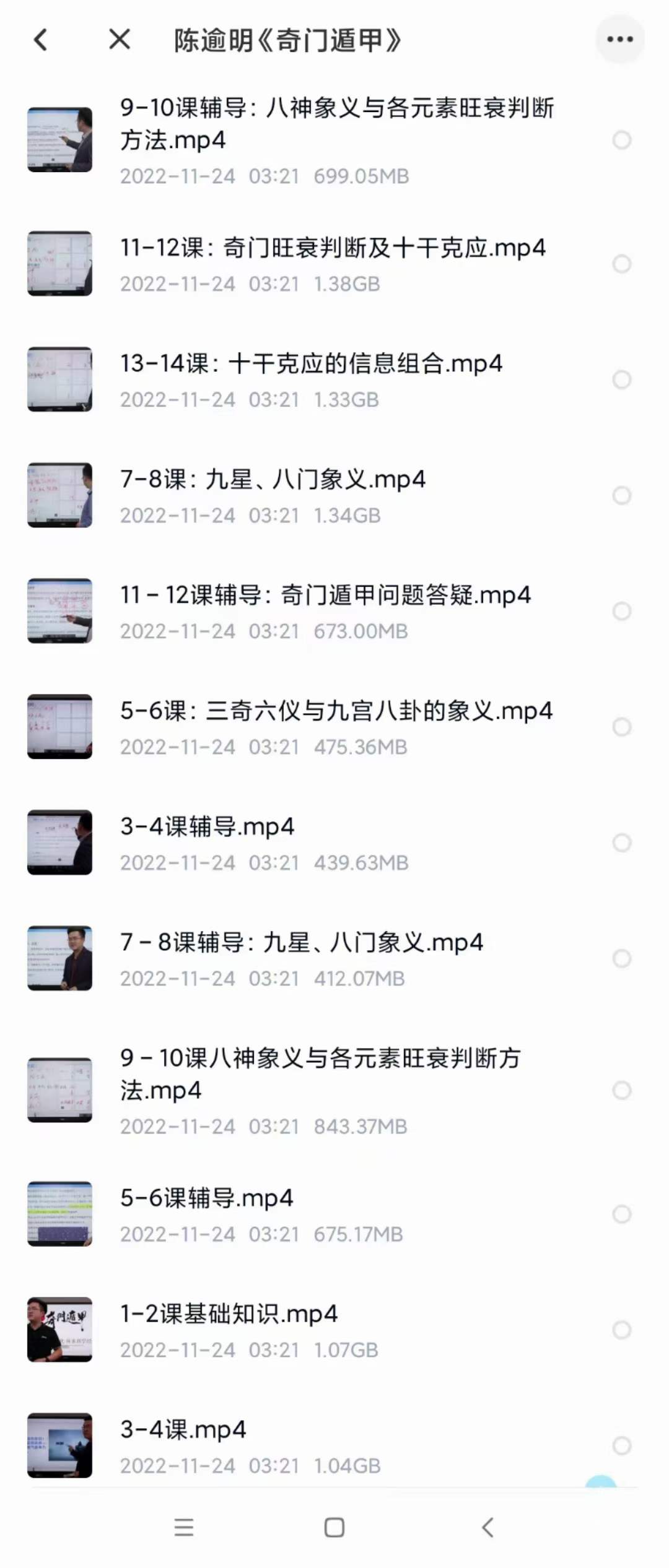669x1568 pixels.
Task: Tap the 5-6课辅导.mp4 preview image
Action: coord(59,1213)
